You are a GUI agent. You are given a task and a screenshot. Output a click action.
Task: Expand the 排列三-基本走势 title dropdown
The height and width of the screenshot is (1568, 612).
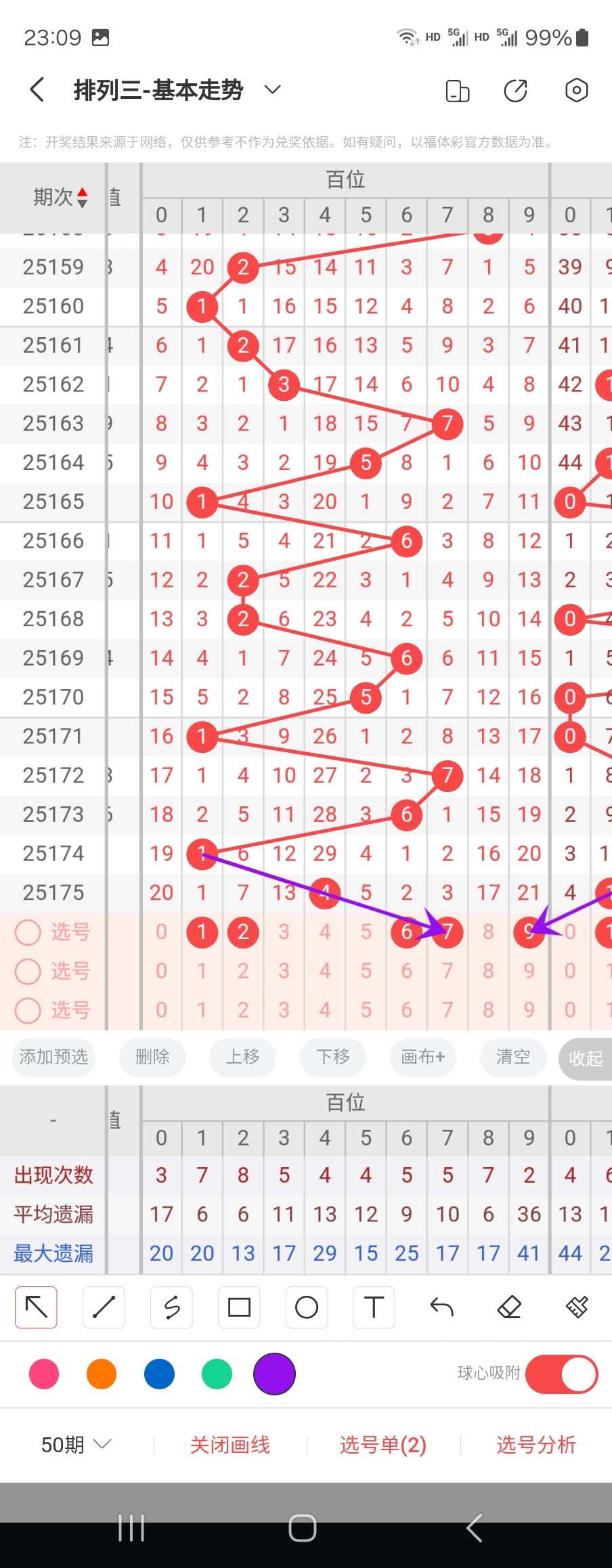pyautogui.click(x=272, y=90)
